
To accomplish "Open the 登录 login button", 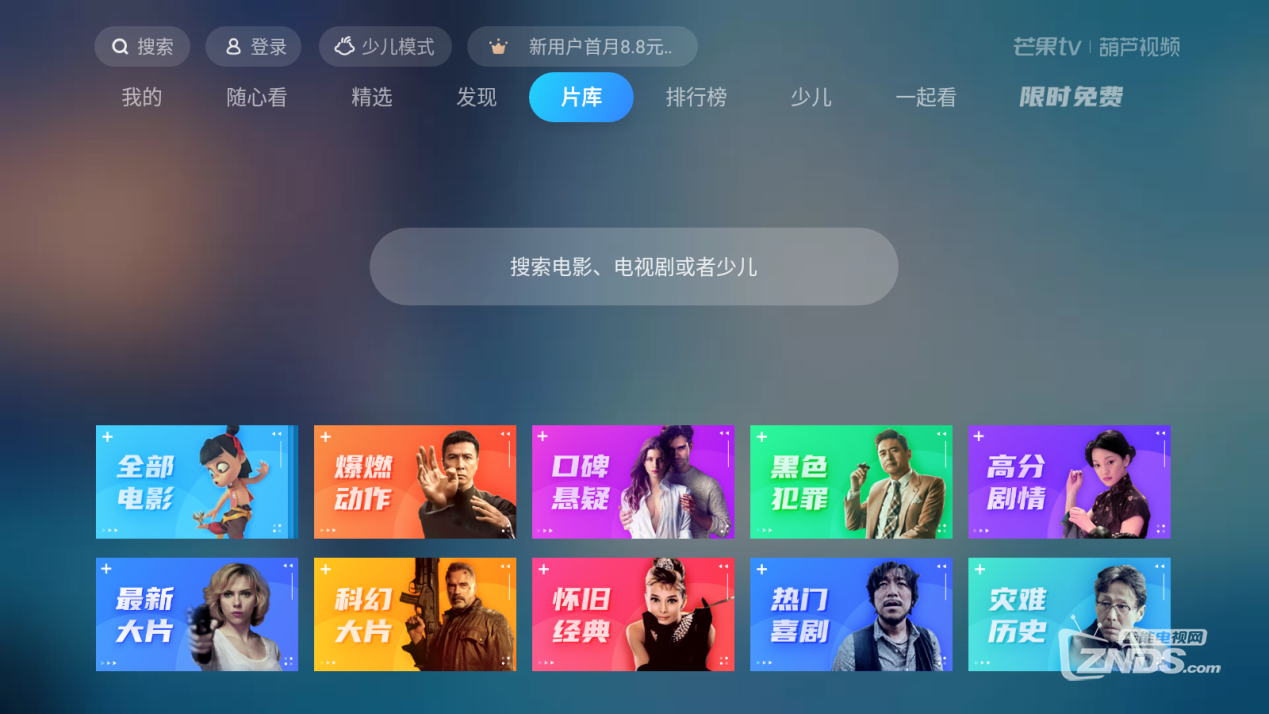I will pos(253,47).
